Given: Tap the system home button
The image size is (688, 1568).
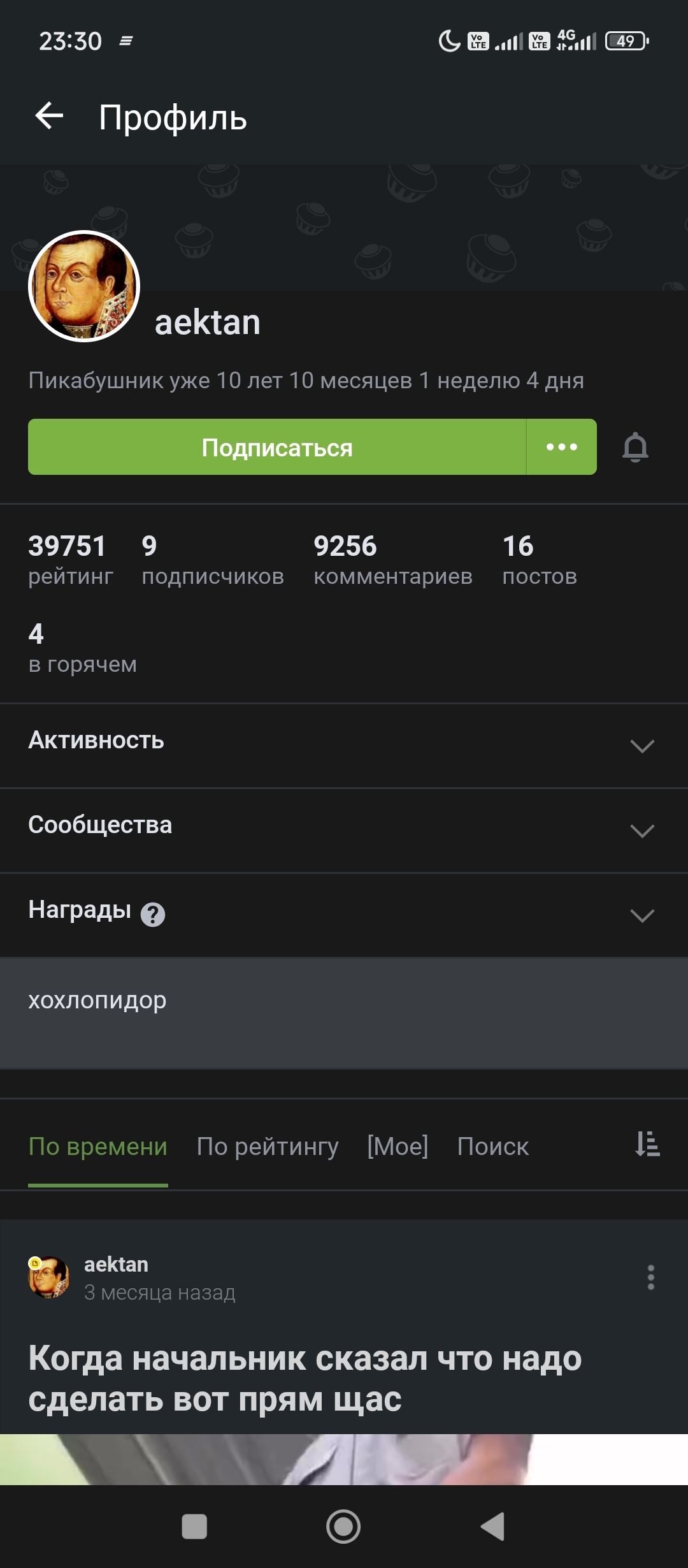Looking at the screenshot, I should (x=343, y=1527).
